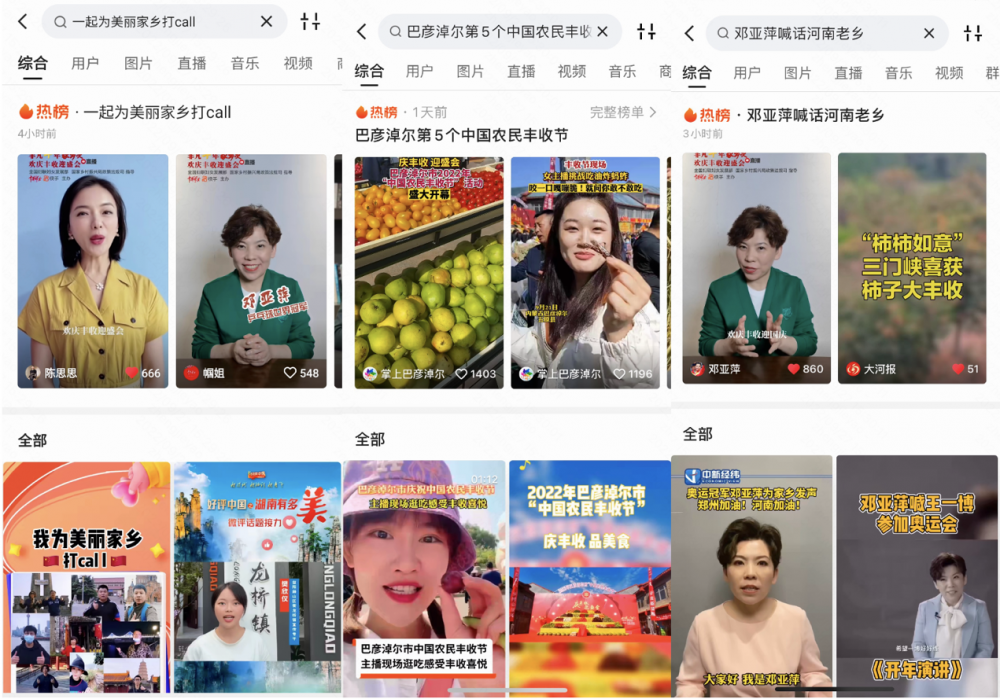This screenshot has height=699, width=1000.
Task: Open 陈思思's video with 666 likes
Action: click(x=93, y=270)
